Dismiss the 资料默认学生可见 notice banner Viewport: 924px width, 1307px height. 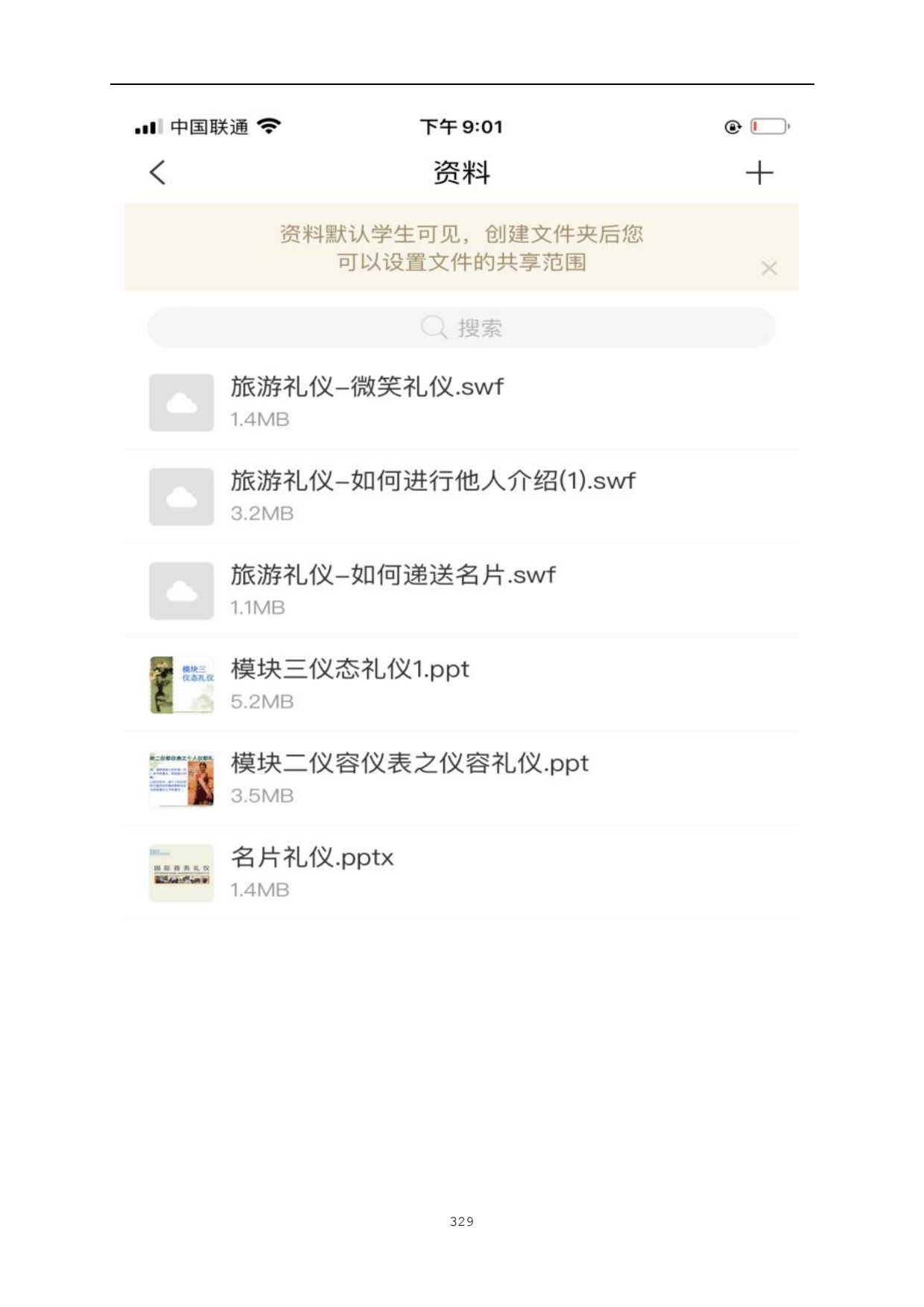pos(769,268)
